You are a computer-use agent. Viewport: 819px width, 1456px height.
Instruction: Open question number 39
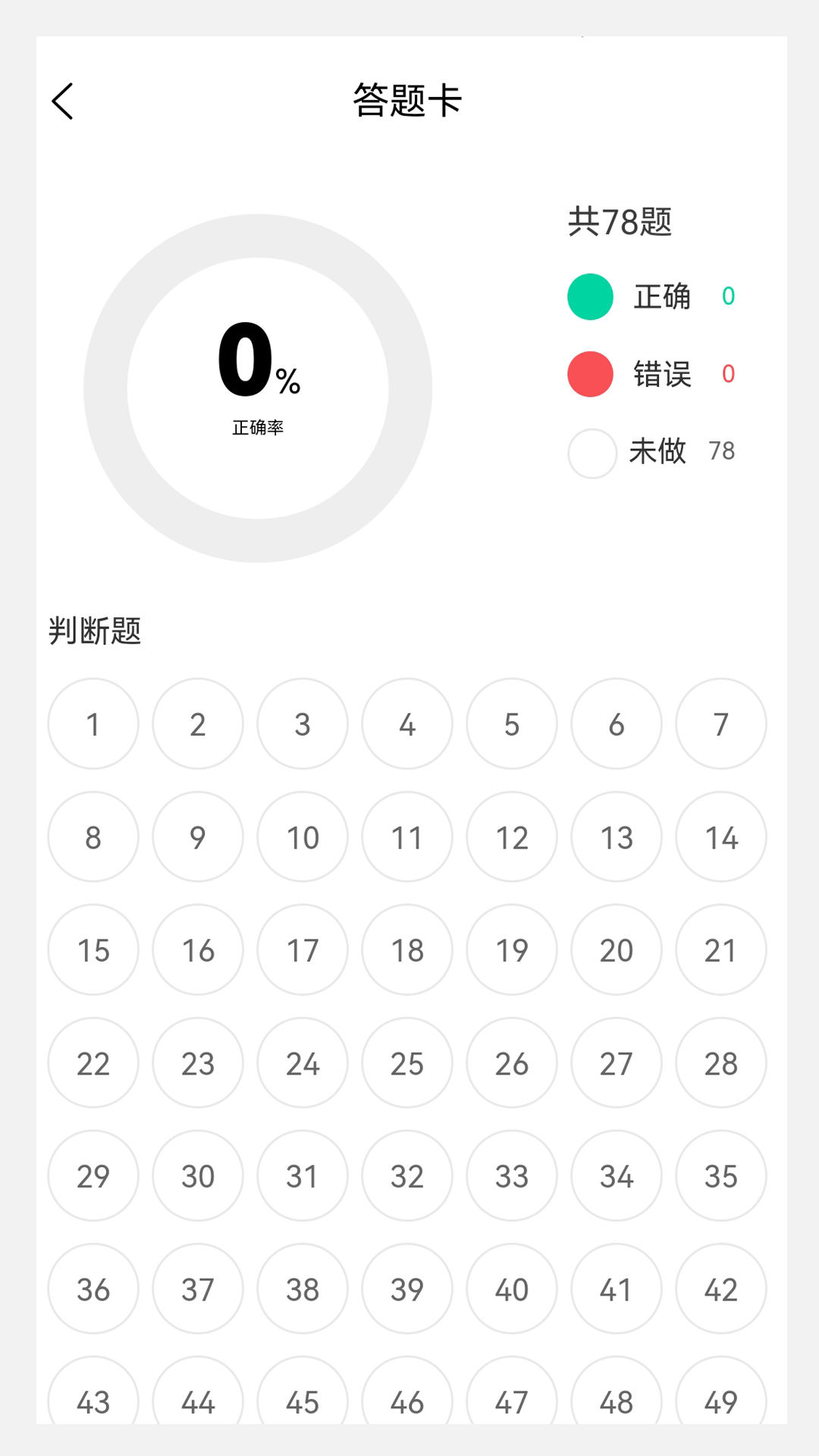[407, 1289]
